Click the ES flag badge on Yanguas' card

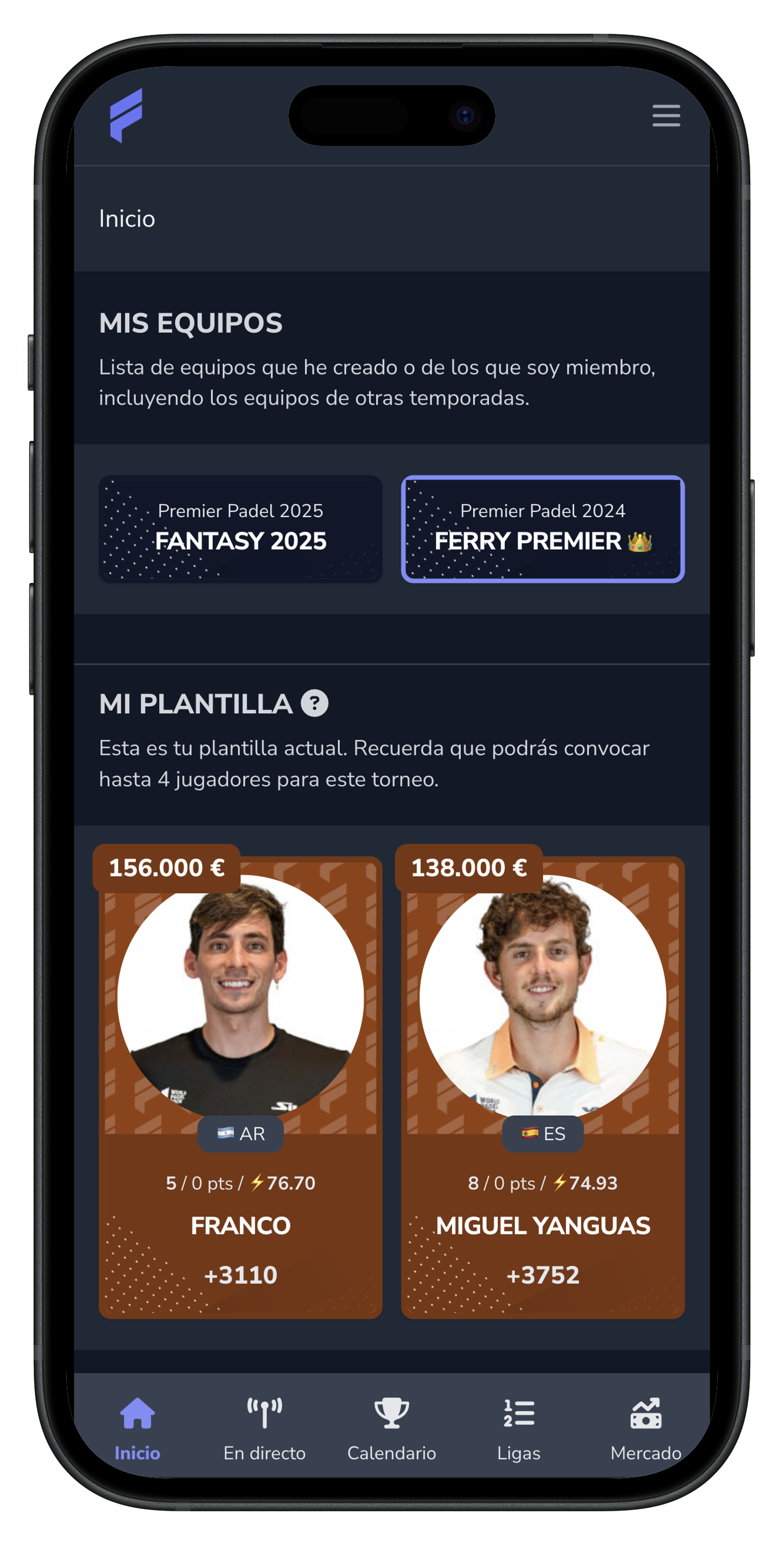click(542, 1133)
